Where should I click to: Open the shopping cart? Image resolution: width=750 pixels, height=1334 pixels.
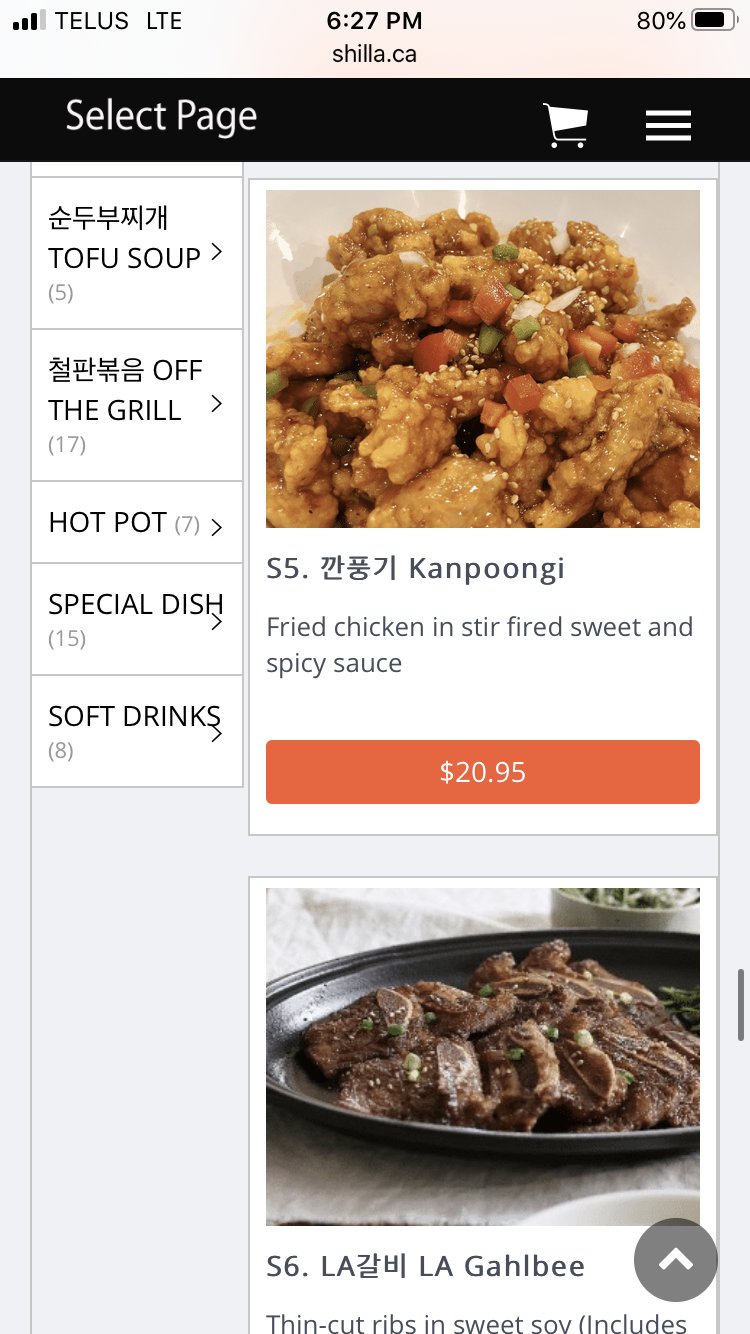565,125
